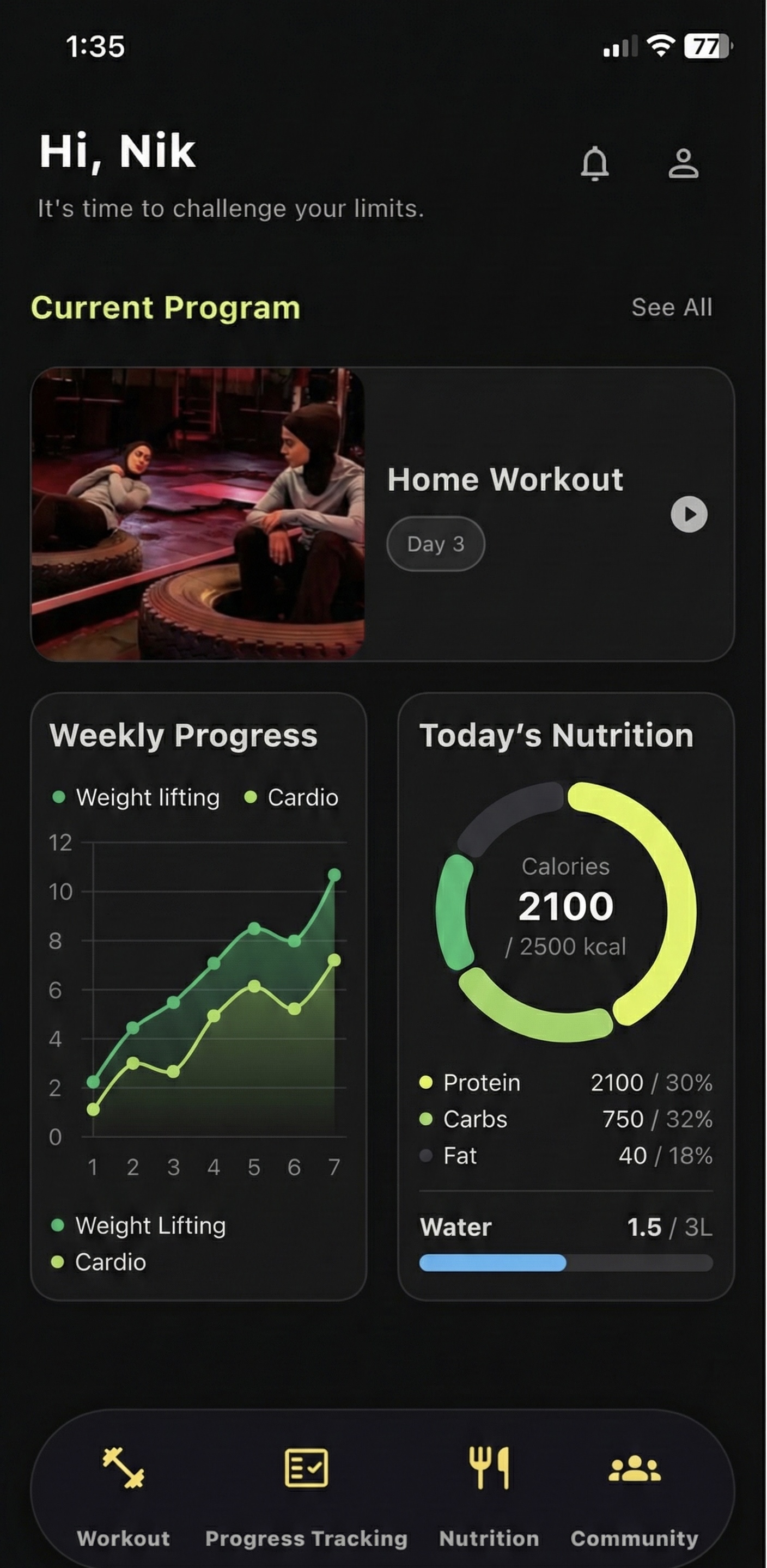Tap the Water intake progress bar
The image size is (767, 1568).
click(565, 1264)
